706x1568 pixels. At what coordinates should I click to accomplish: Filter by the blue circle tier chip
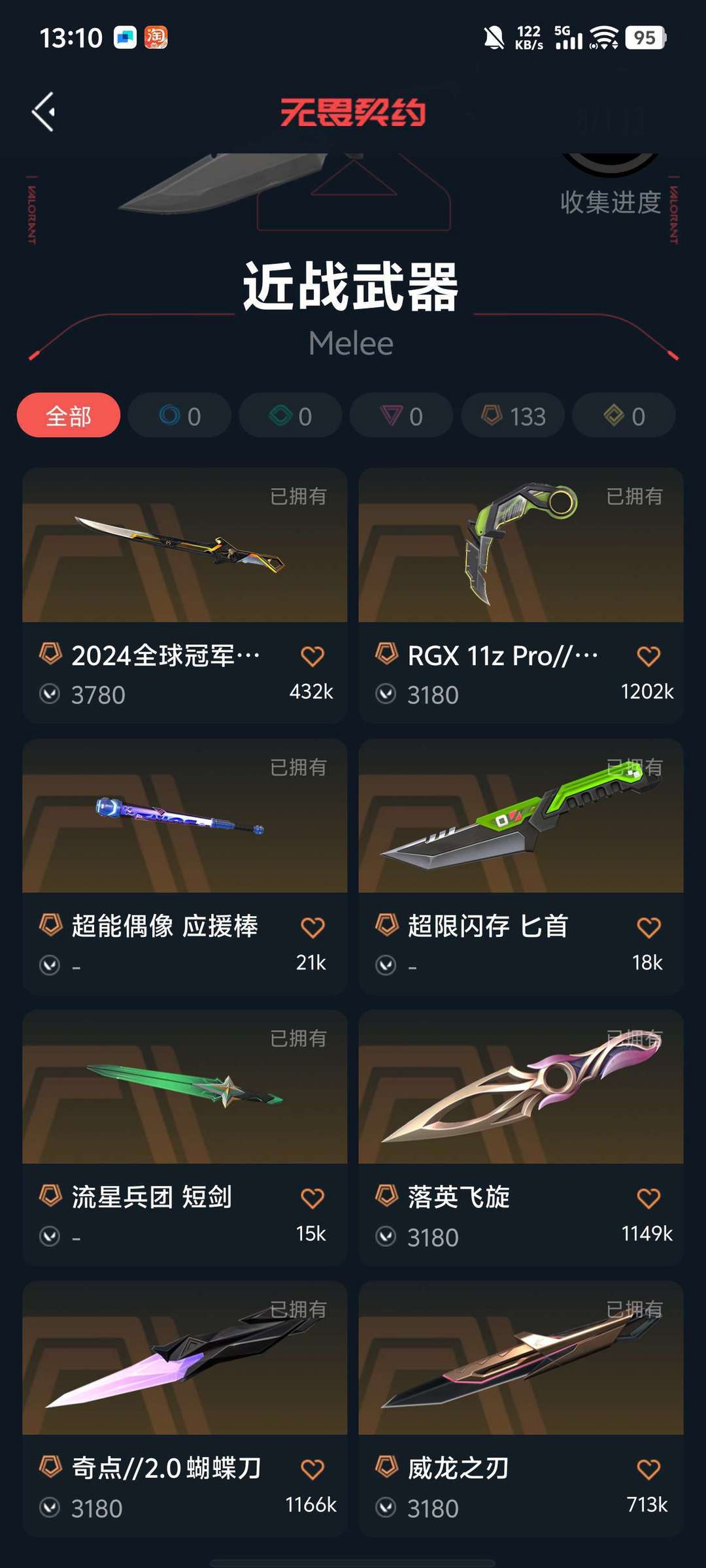coord(180,416)
